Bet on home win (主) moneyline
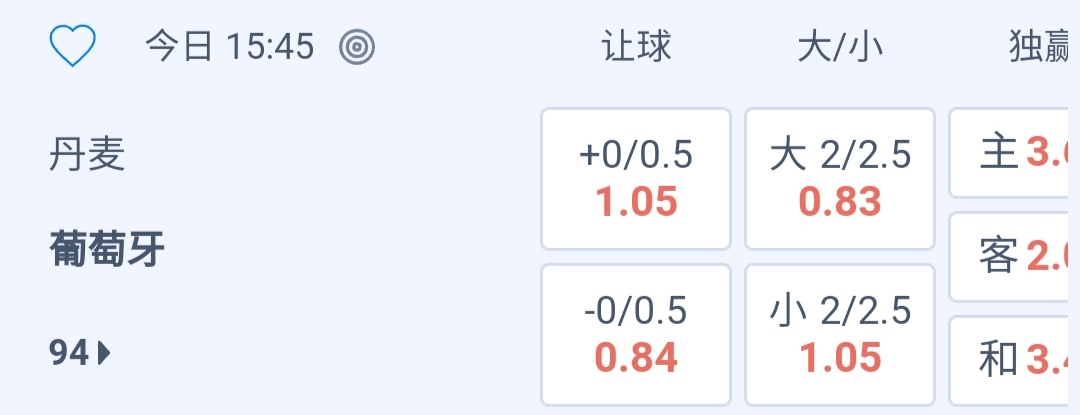 pos(1015,154)
